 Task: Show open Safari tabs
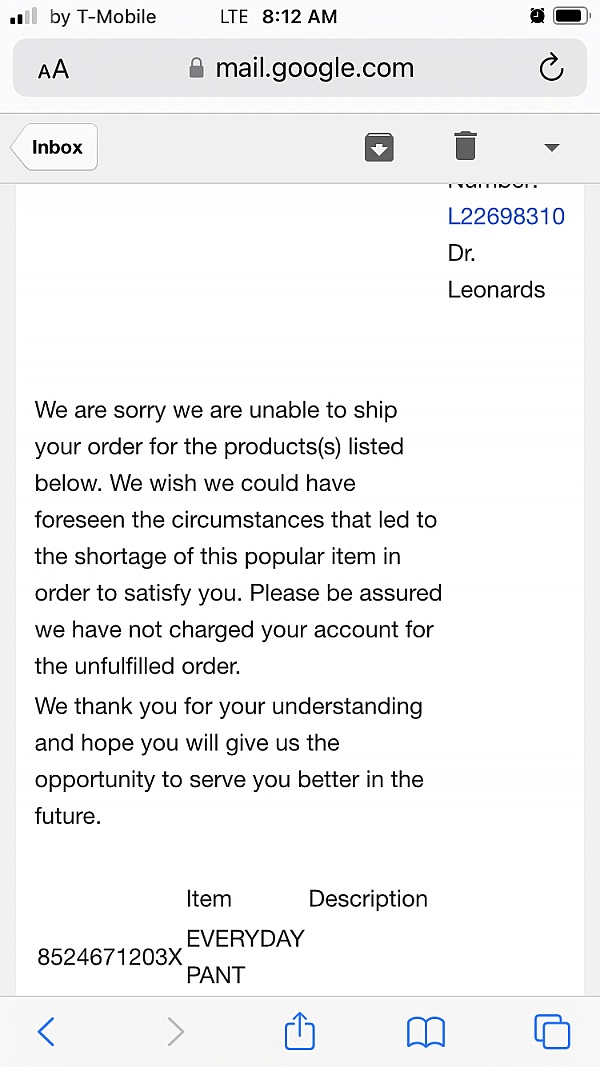[x=552, y=1032]
